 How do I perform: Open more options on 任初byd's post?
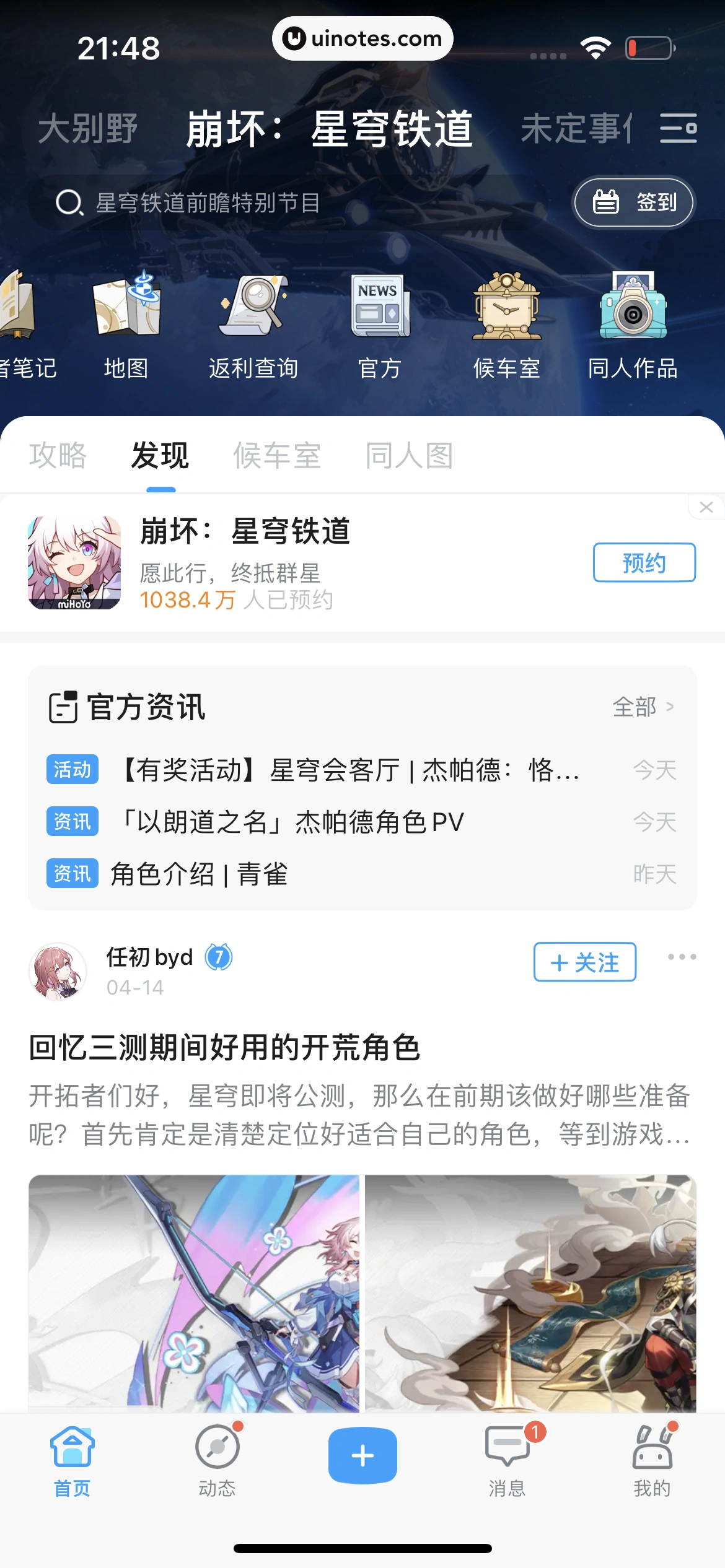pyautogui.click(x=682, y=957)
